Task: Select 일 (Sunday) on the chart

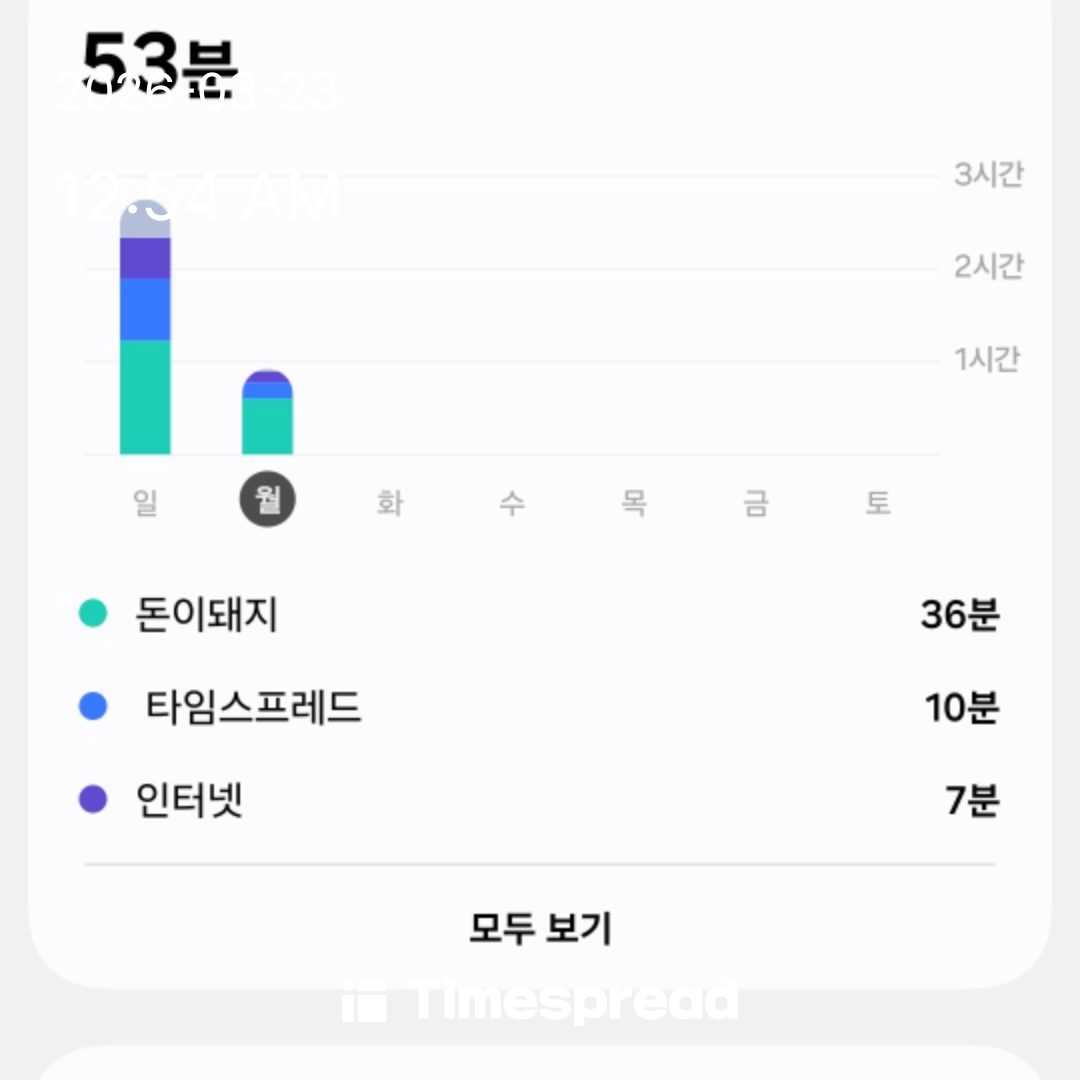Action: click(146, 502)
